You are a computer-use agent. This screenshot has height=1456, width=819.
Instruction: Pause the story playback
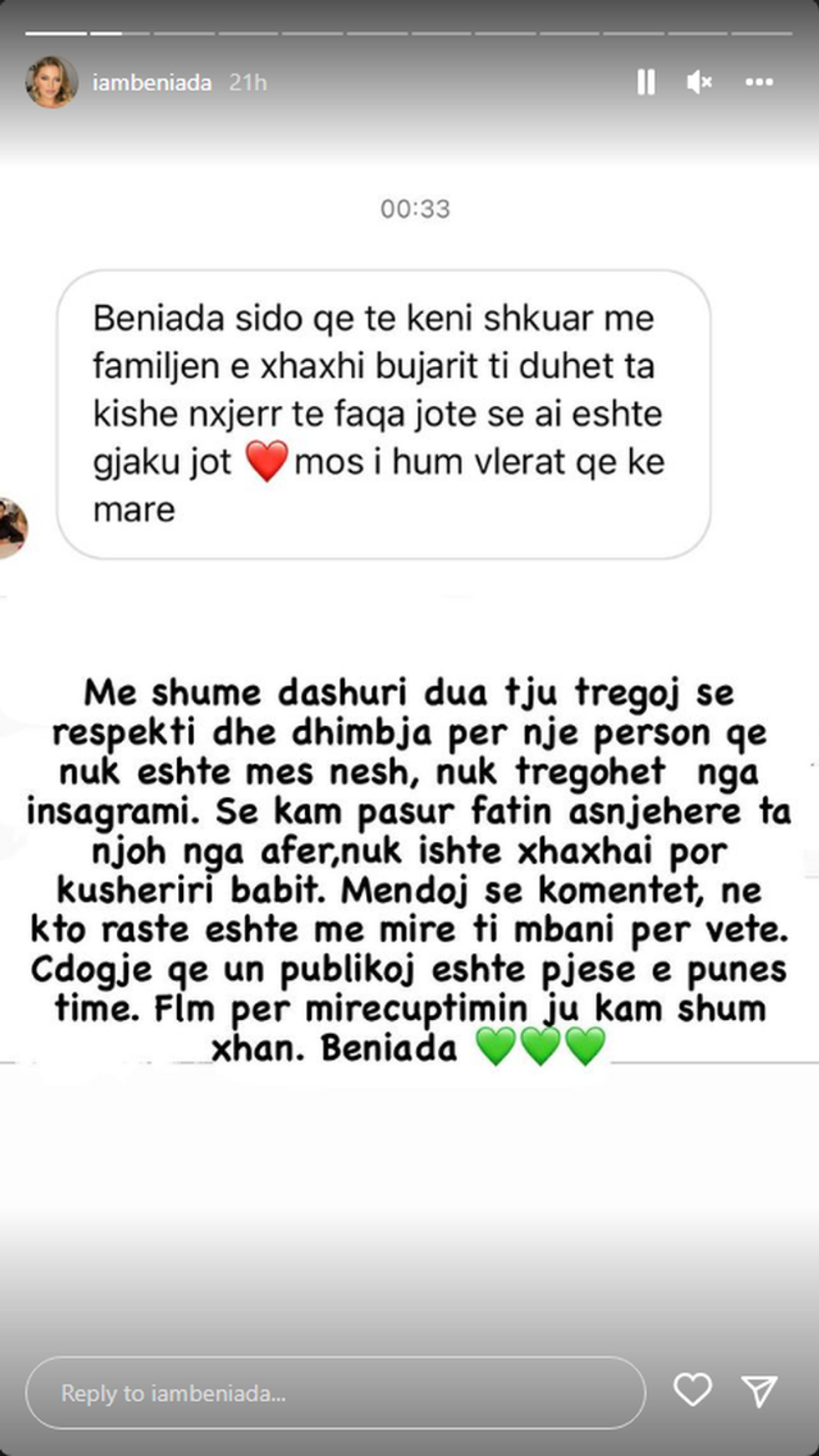[x=645, y=82]
